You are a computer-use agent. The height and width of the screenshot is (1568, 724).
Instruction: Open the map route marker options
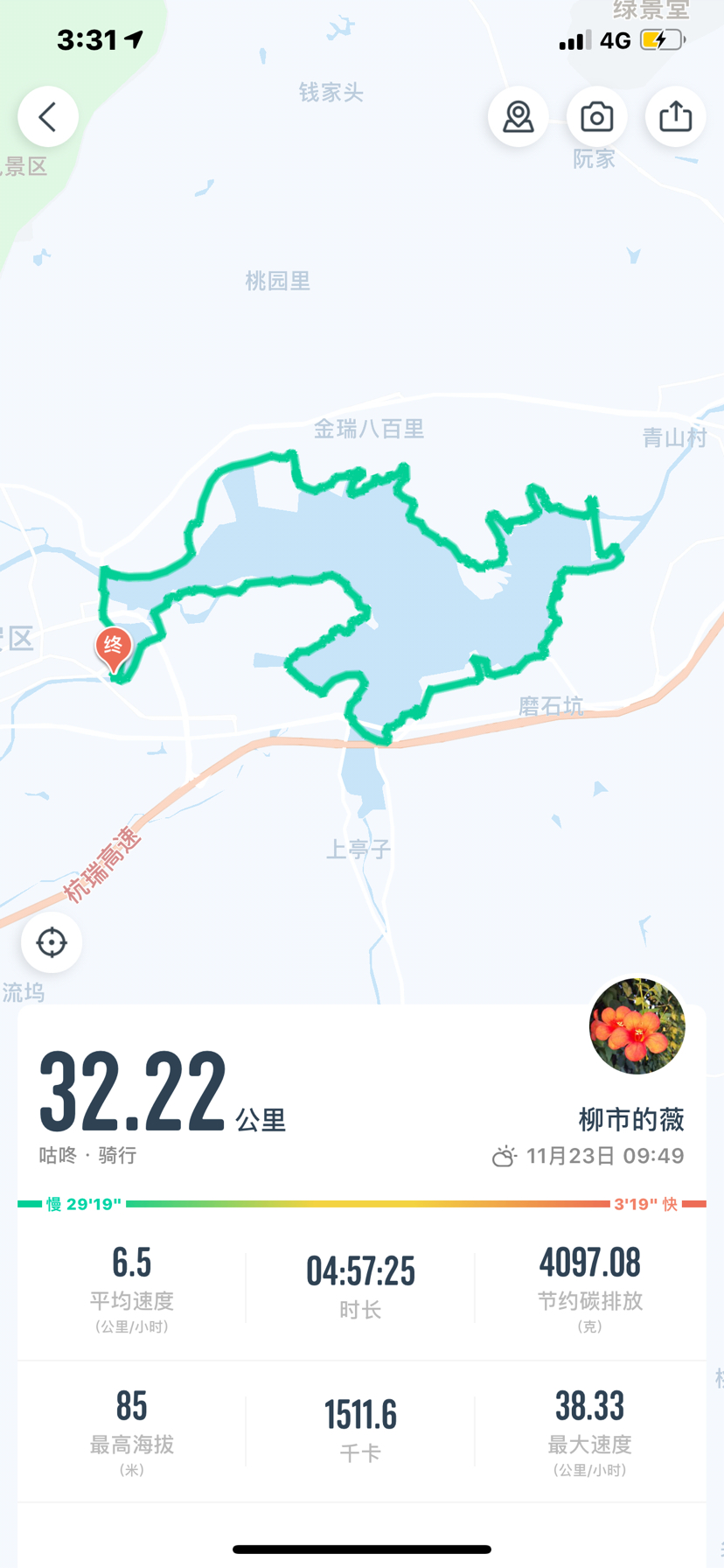point(519,116)
